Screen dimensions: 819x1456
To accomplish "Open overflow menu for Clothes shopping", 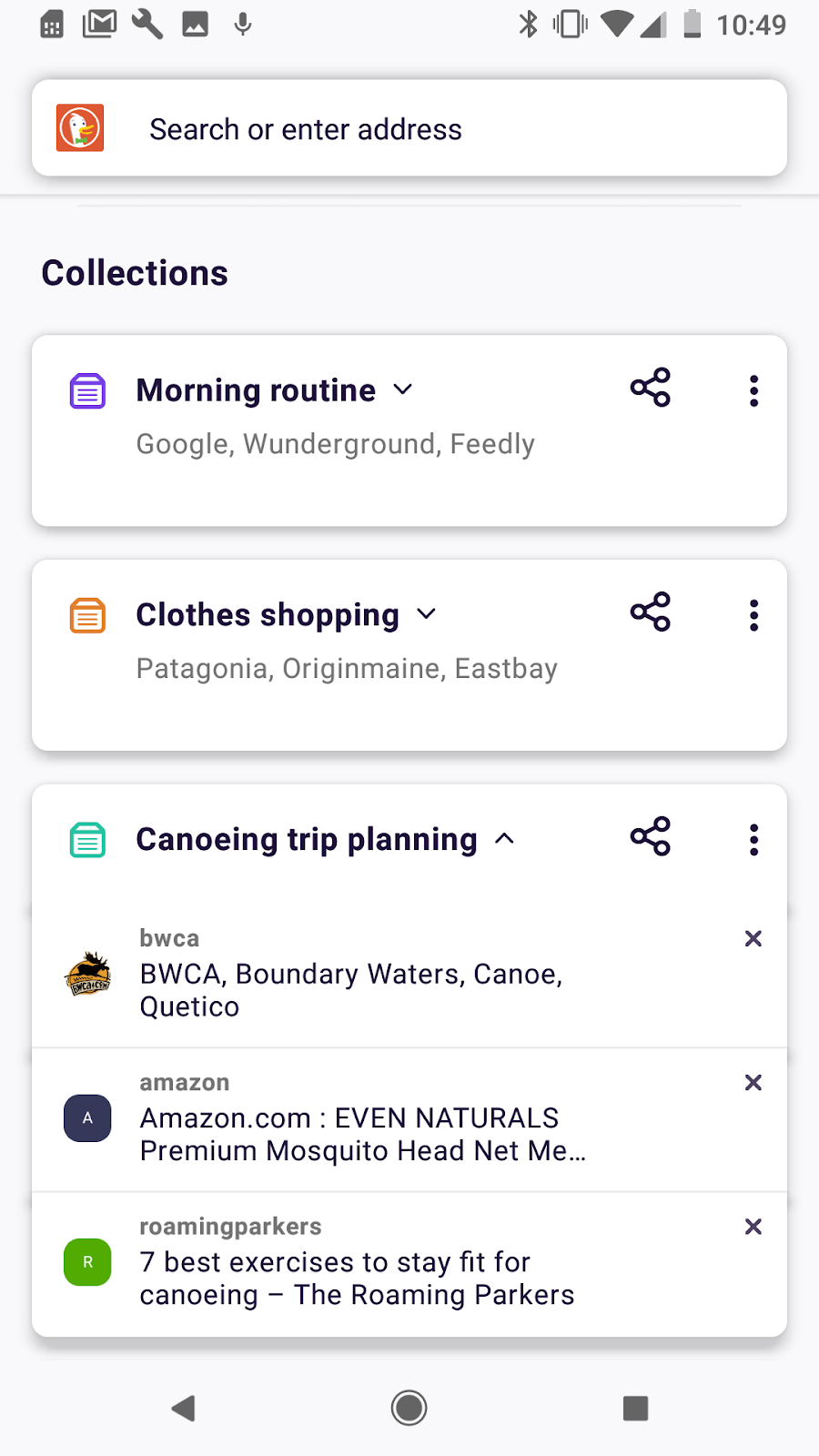I will (x=753, y=615).
